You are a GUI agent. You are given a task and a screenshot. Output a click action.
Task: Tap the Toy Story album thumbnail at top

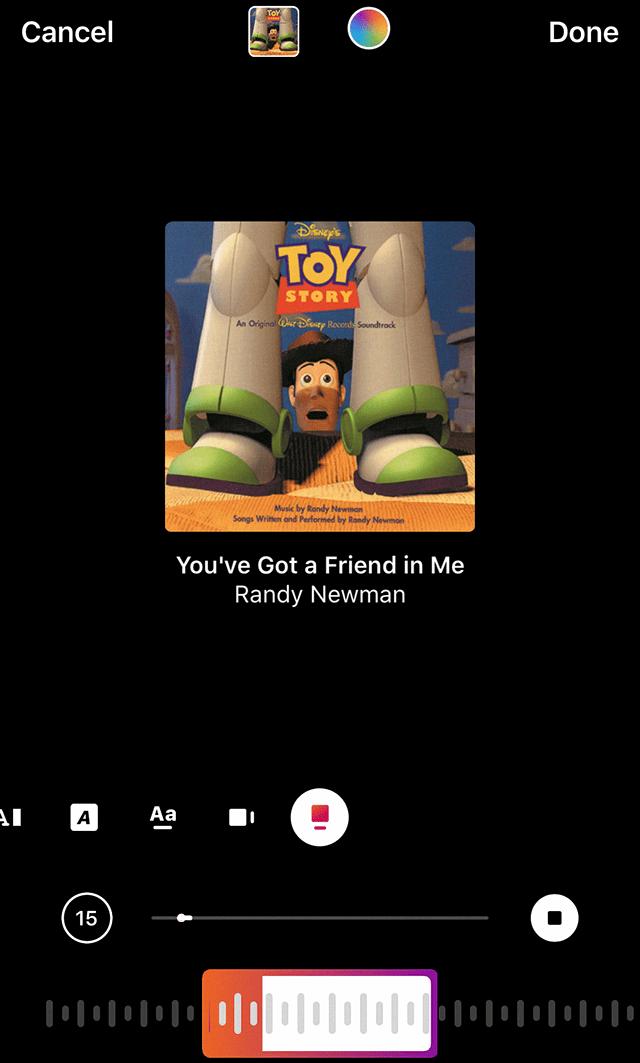(274, 31)
